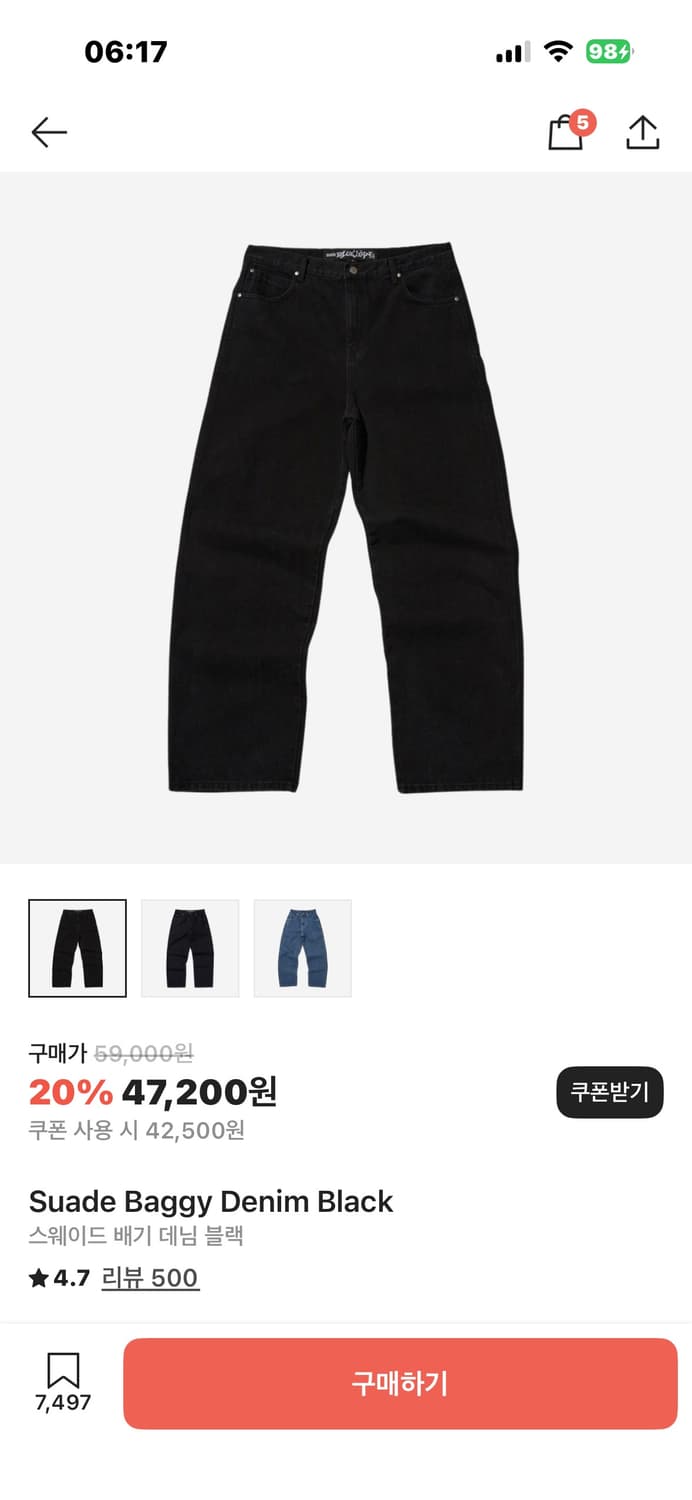
Task: Tap the 쿠폰받기 coupon button
Action: [609, 1092]
